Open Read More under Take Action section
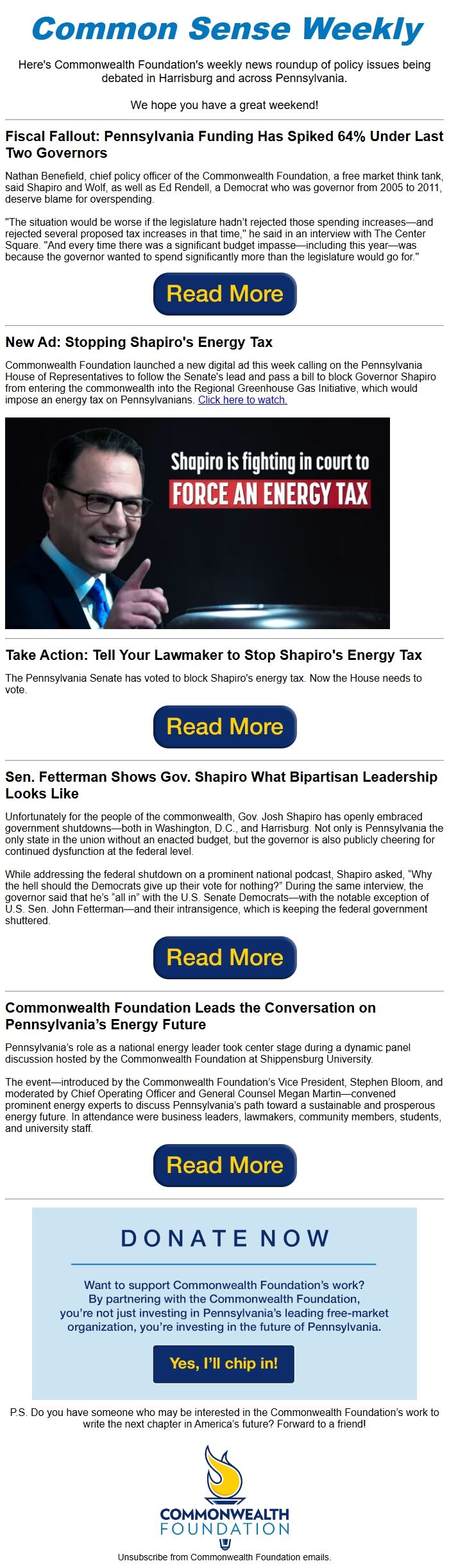This screenshot has width=449, height=1568. pyautogui.click(x=224, y=727)
